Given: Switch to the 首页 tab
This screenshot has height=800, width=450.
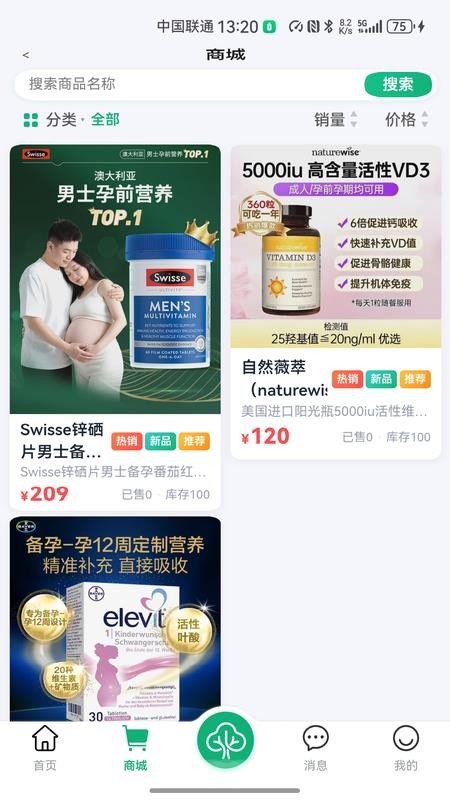Looking at the screenshot, I should 45,748.
